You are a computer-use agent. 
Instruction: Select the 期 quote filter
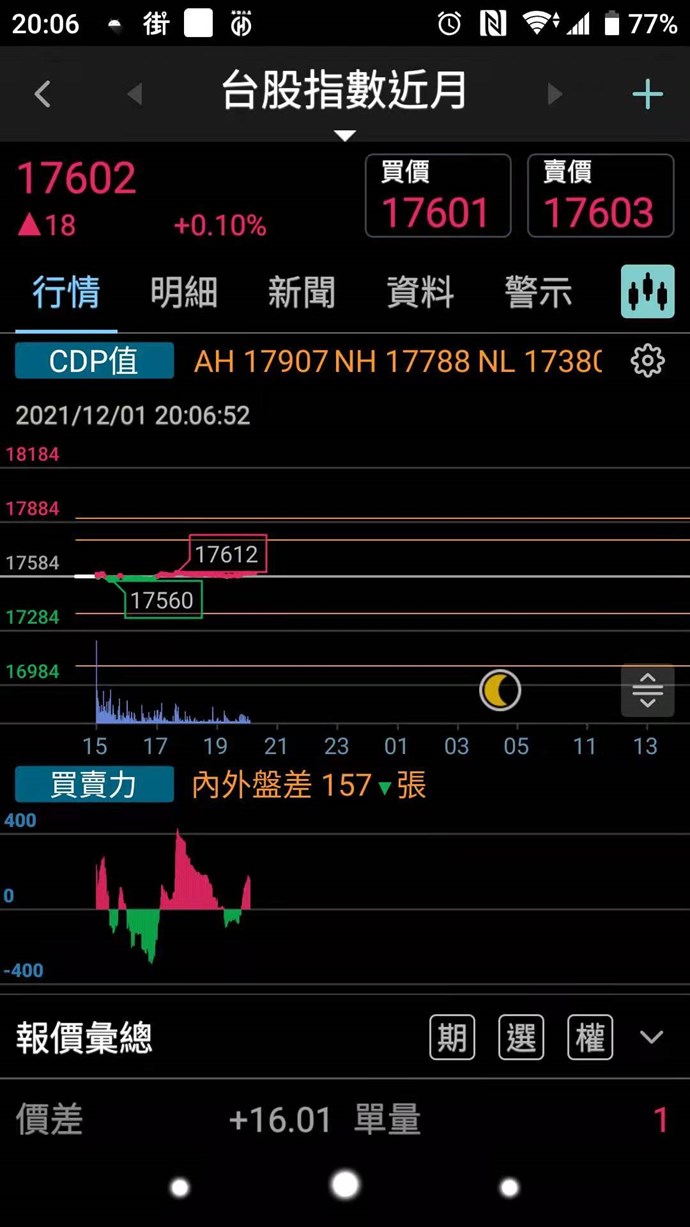[x=452, y=1038]
